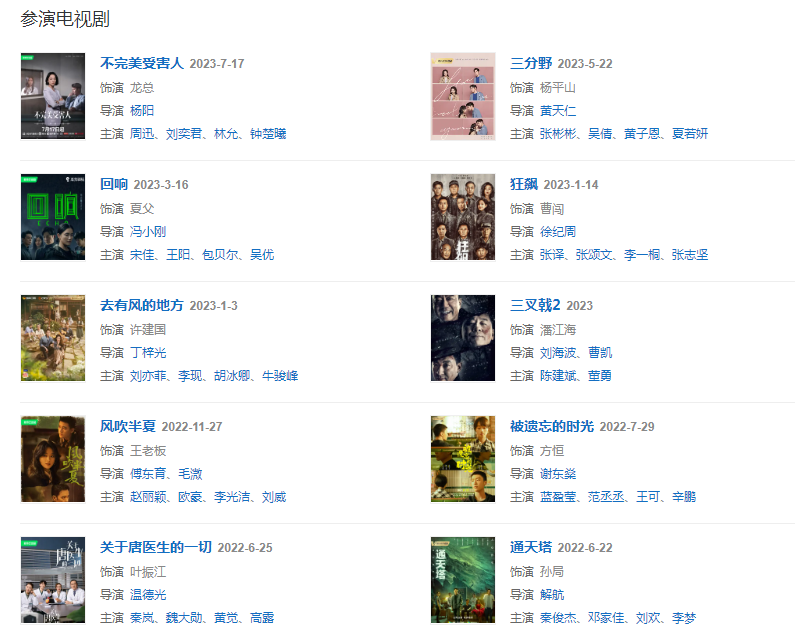This screenshot has width=795, height=641.
Task: Open the 去有风的地方 title link
Action: pos(141,305)
